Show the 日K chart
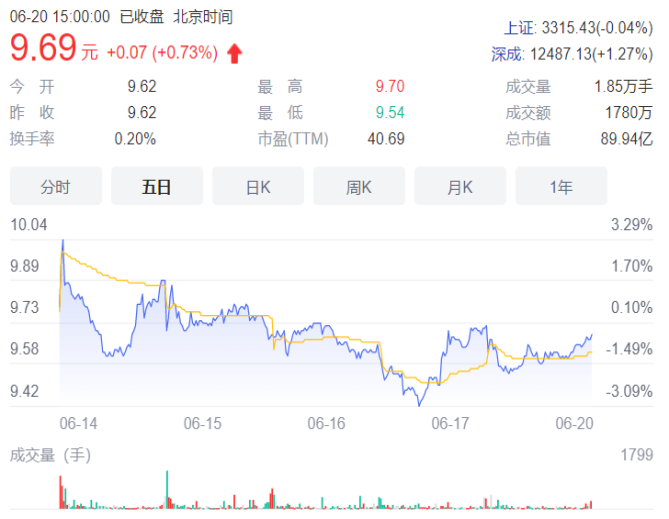Viewport: 669px width, 519px height. tap(258, 186)
